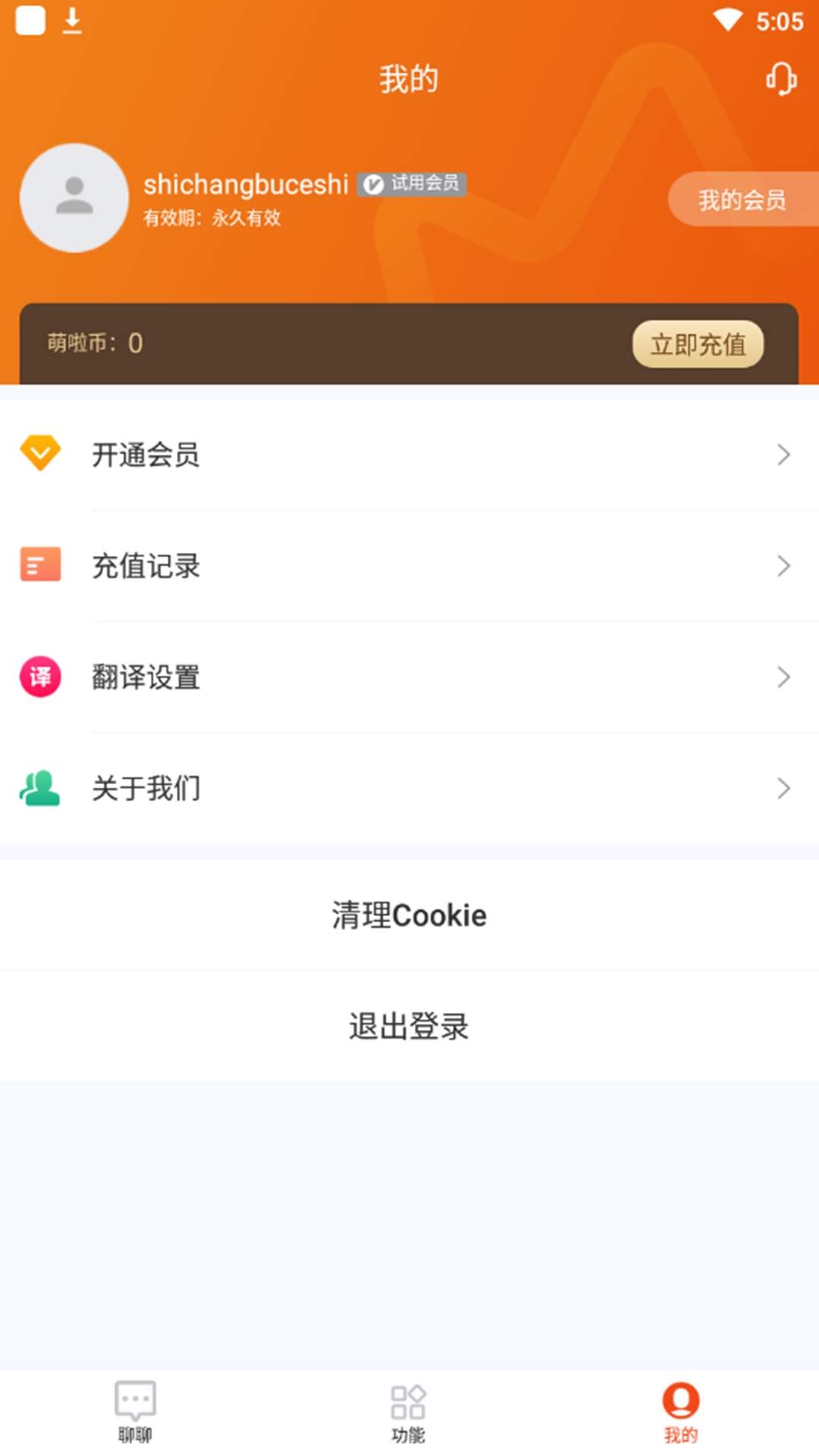The height and width of the screenshot is (1456, 819).
Task: Open the 聊聊 chat bubble icon
Action: click(135, 1399)
